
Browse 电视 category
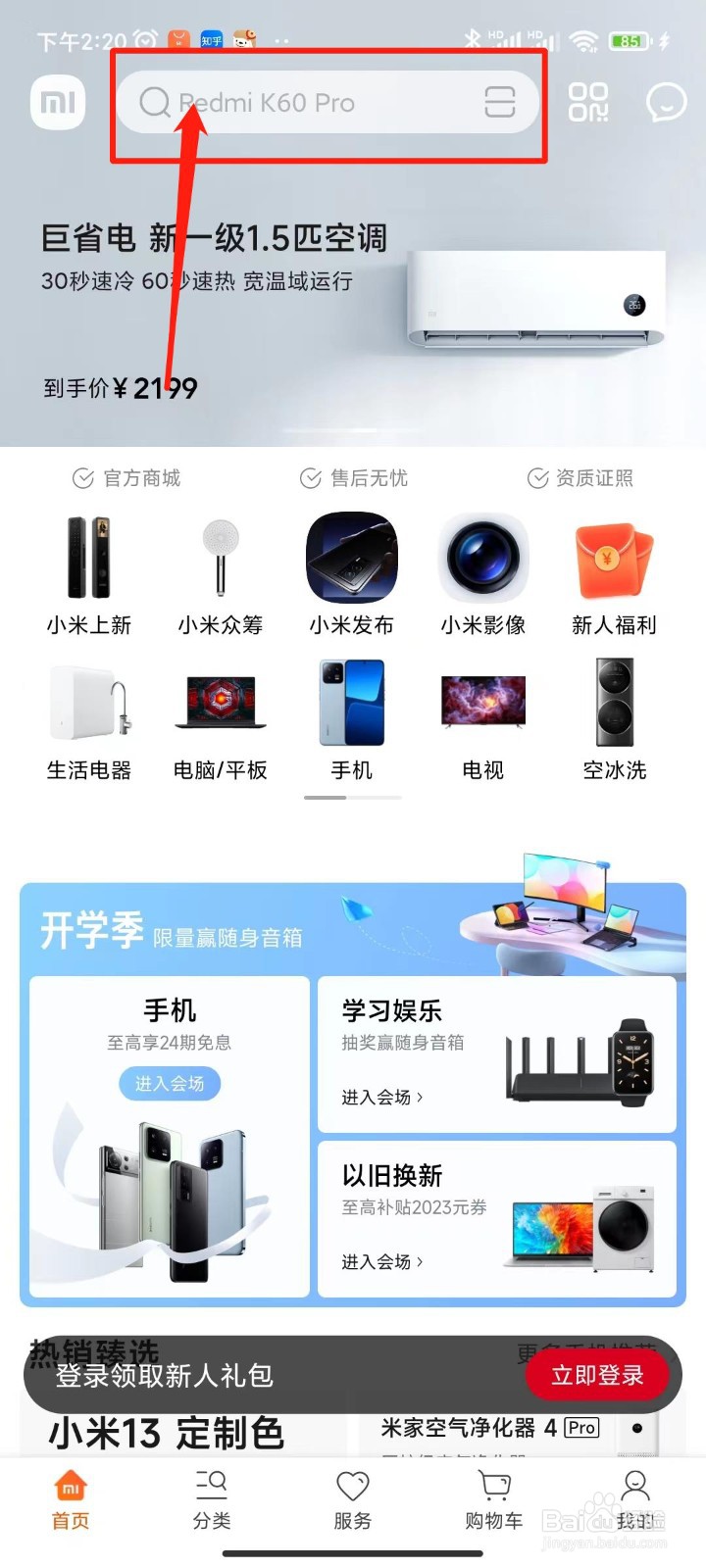point(483,720)
